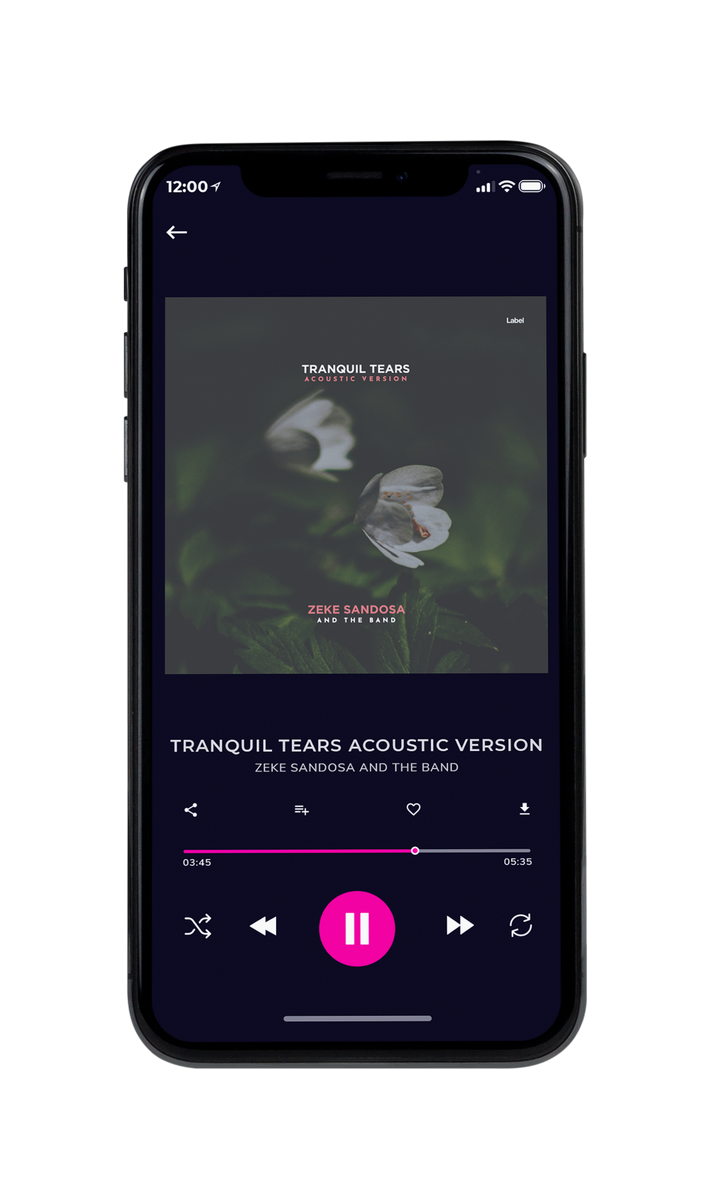Screen dimensions: 720x1200
Task: Download the current track
Action: coord(524,809)
